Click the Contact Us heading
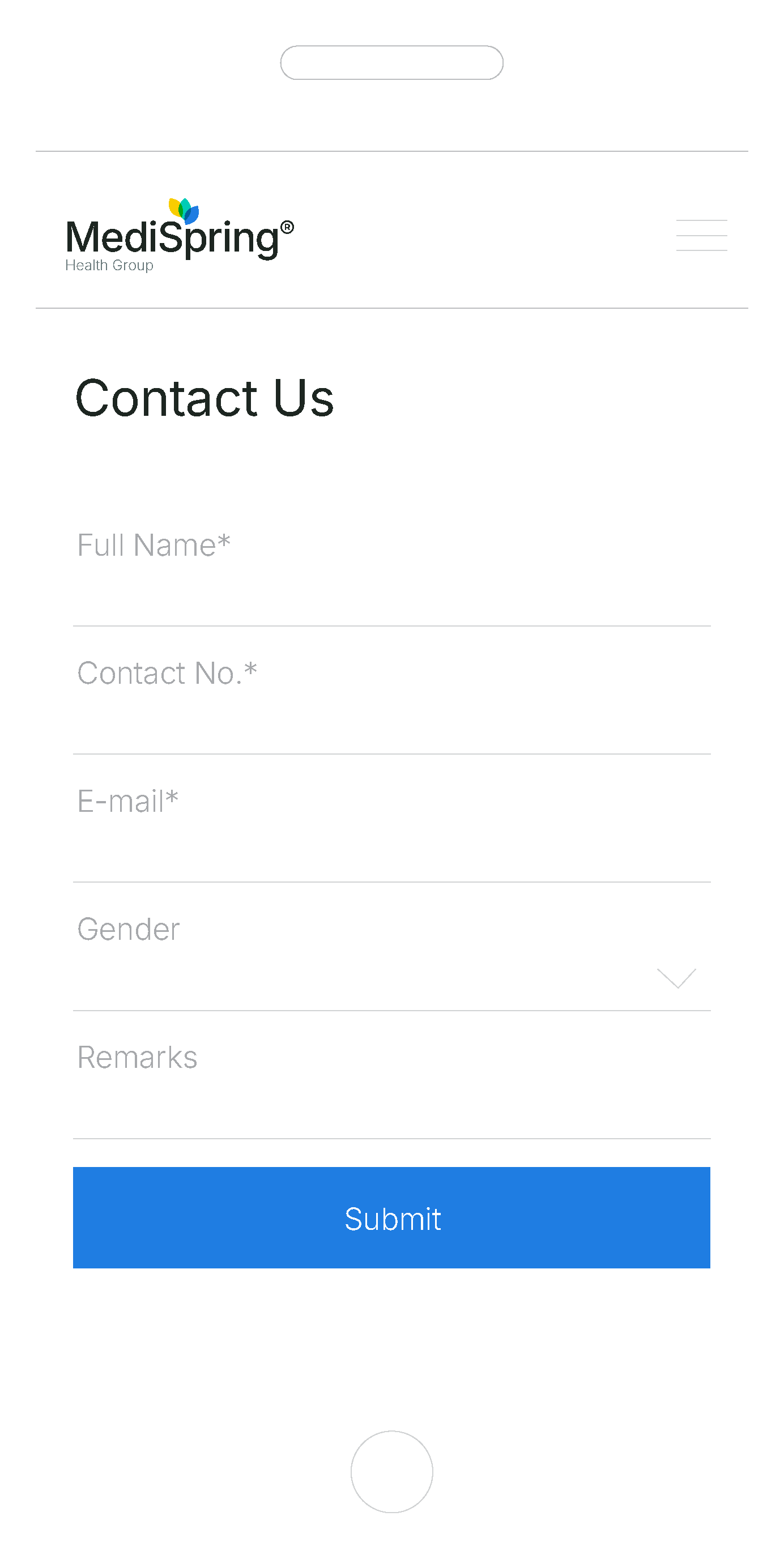784x1563 pixels. (203, 398)
